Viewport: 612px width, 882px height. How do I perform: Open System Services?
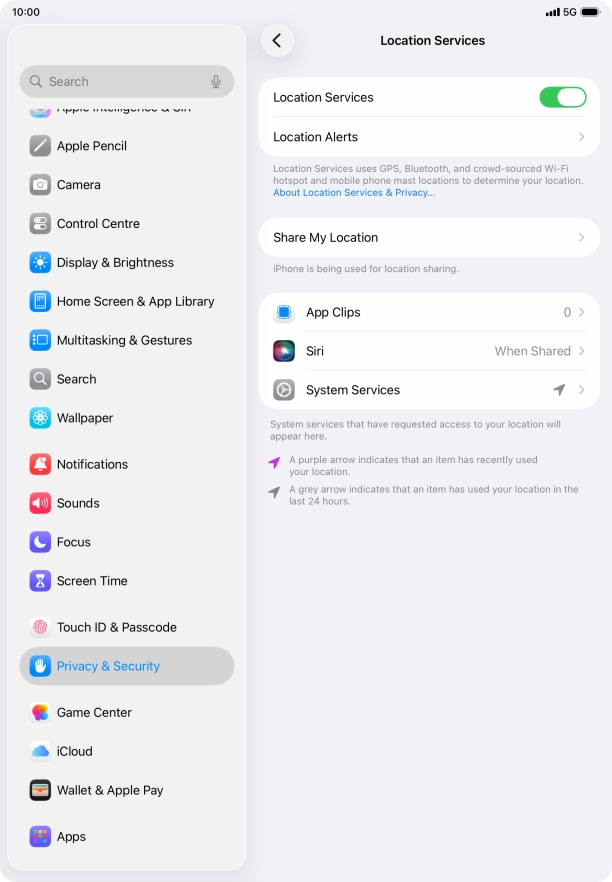tap(429, 391)
